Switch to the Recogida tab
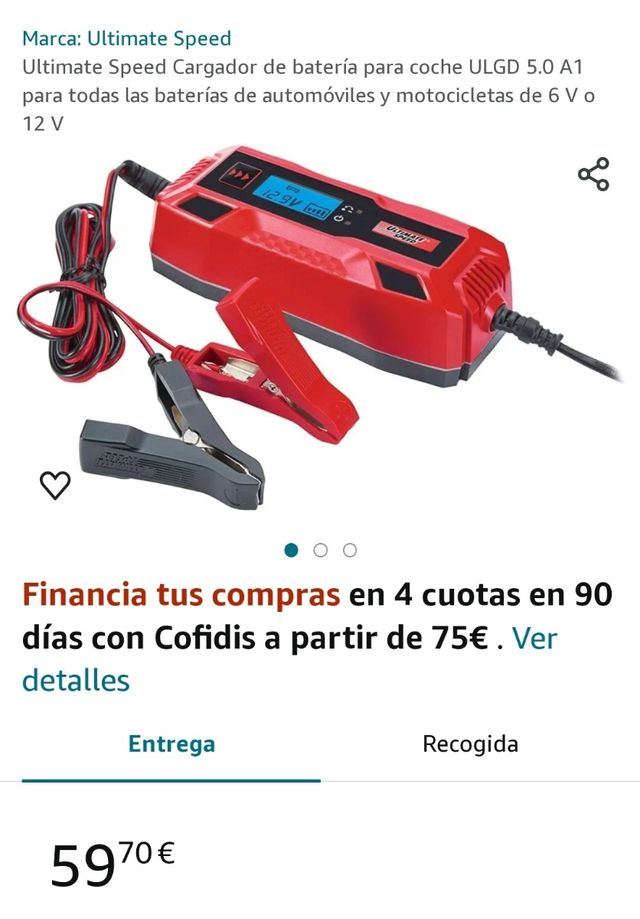Image resolution: width=640 pixels, height=919 pixels. pos(470,744)
